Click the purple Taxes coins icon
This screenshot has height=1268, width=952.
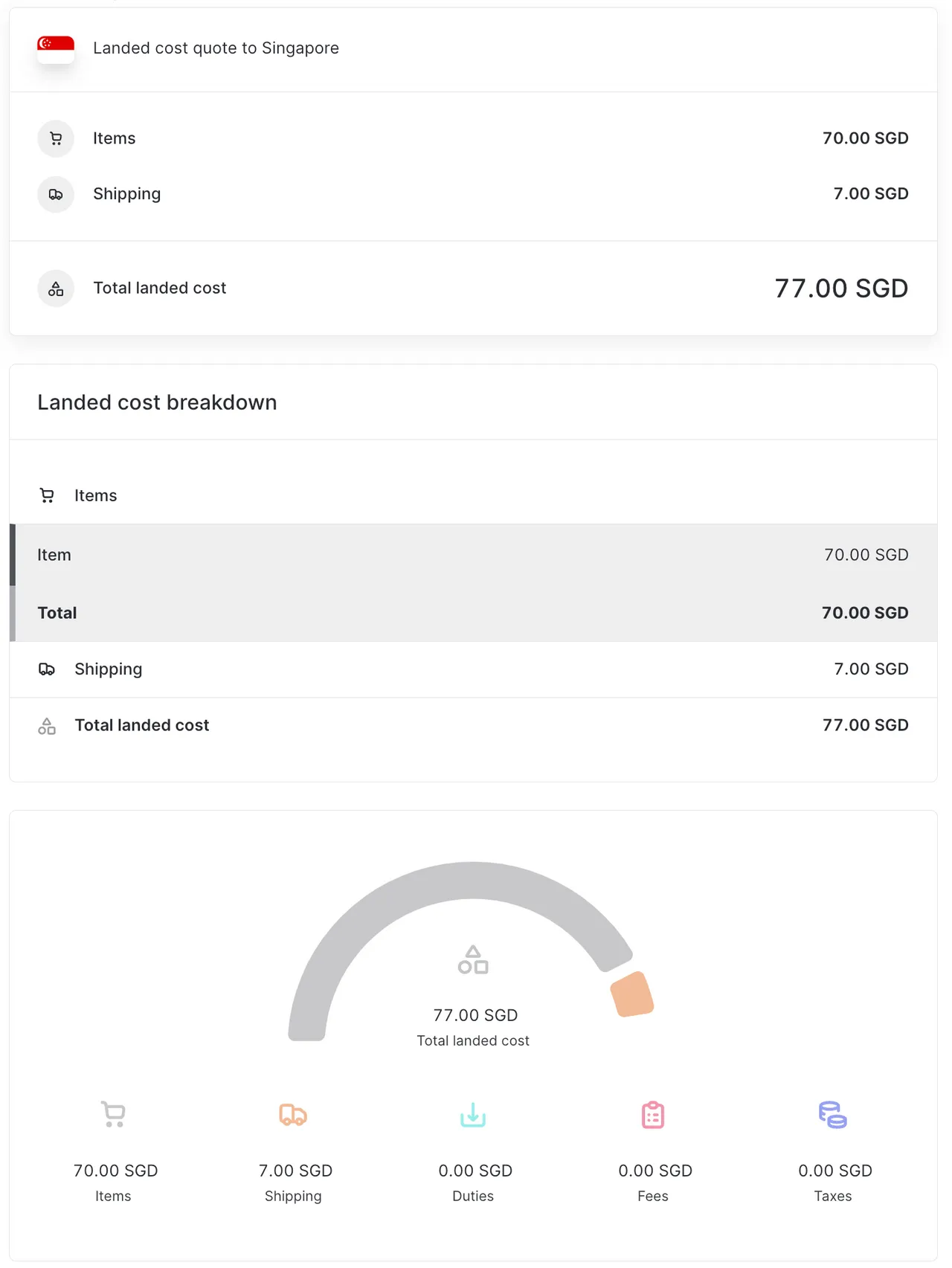click(833, 1114)
